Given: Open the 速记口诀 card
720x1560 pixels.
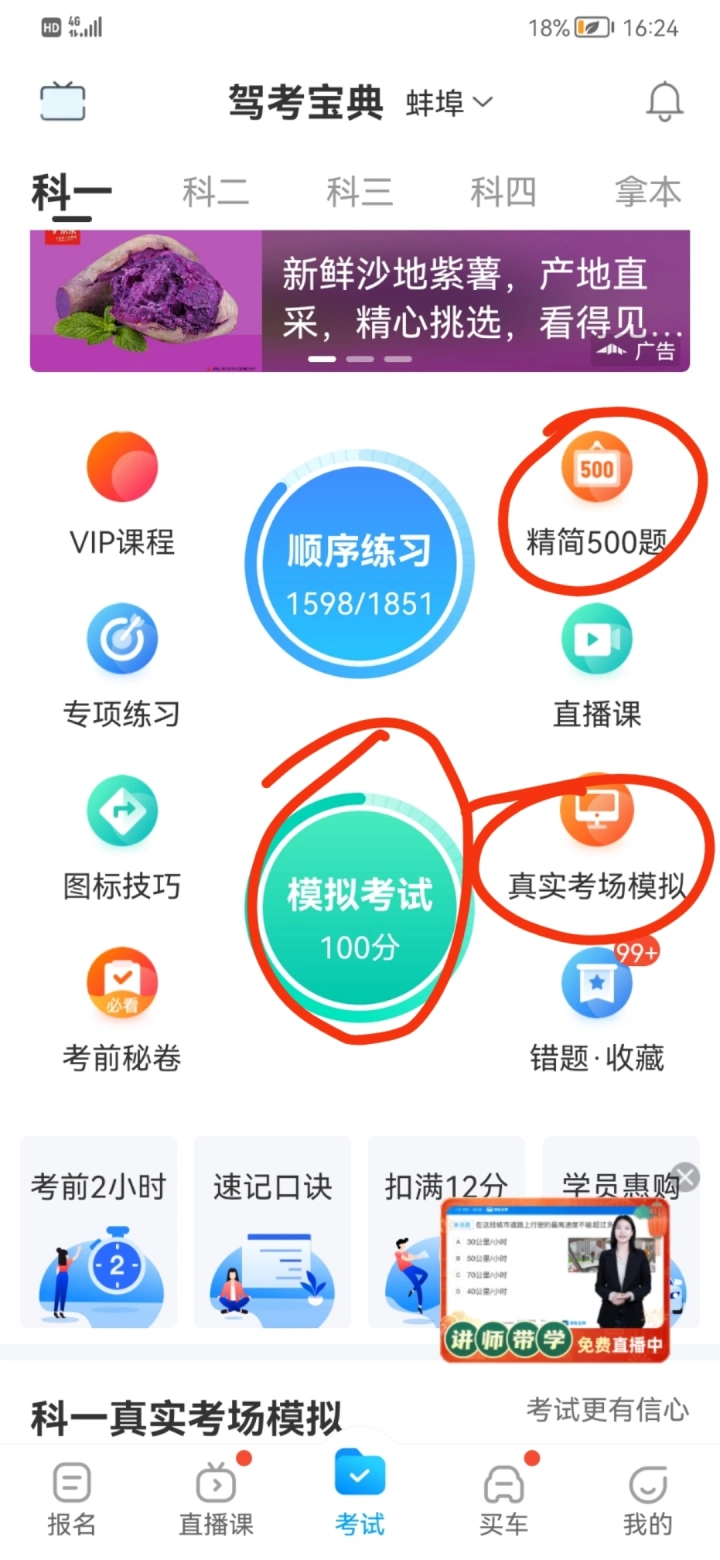Looking at the screenshot, I should [272, 1232].
